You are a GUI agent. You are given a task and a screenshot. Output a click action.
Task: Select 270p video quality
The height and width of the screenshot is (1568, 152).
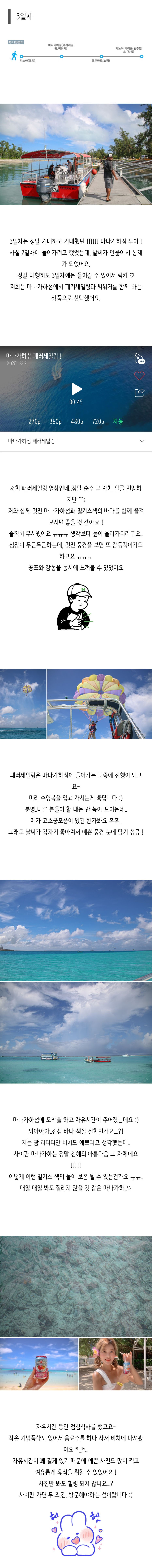35,421
